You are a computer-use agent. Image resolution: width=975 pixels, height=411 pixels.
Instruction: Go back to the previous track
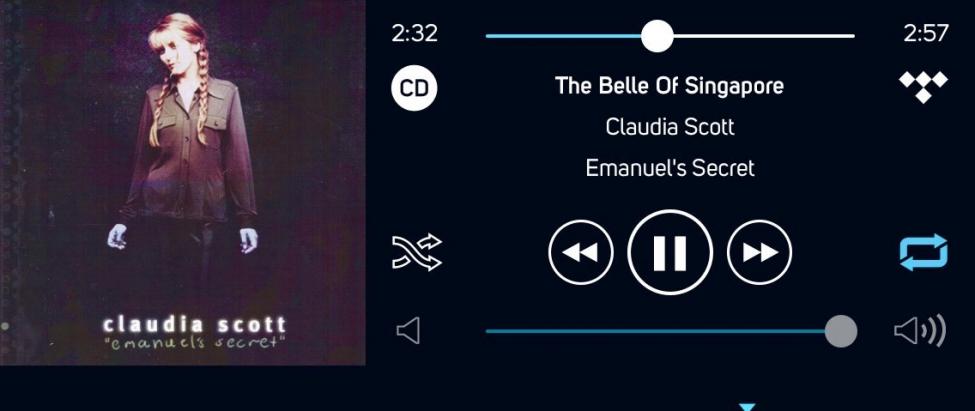click(581, 252)
